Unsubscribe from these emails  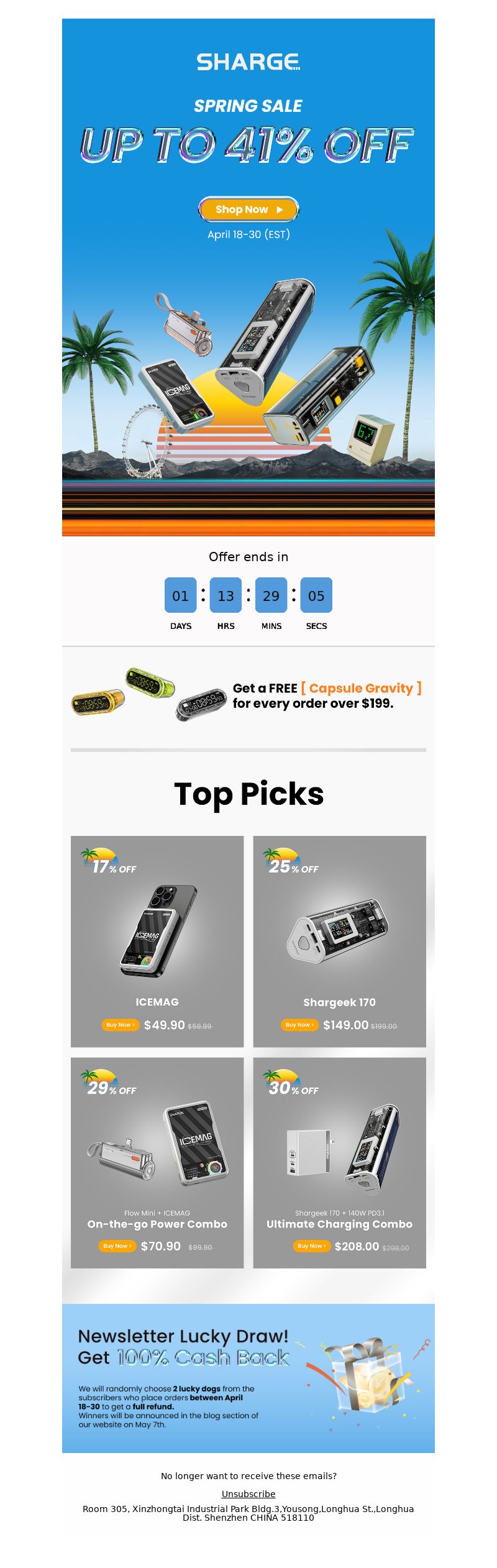tap(248, 1493)
